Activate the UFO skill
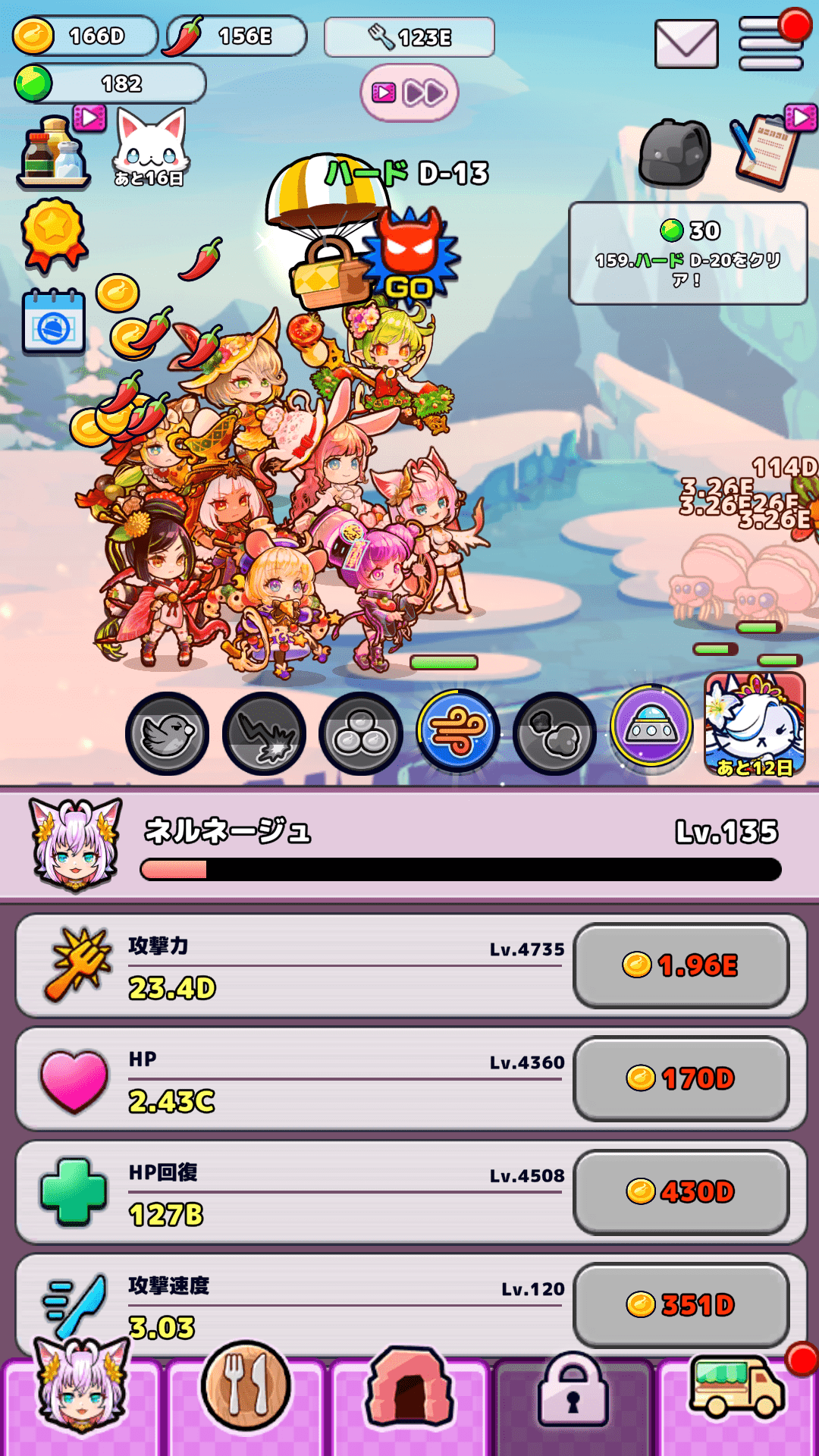Screen dimensions: 819x1456 (651, 729)
